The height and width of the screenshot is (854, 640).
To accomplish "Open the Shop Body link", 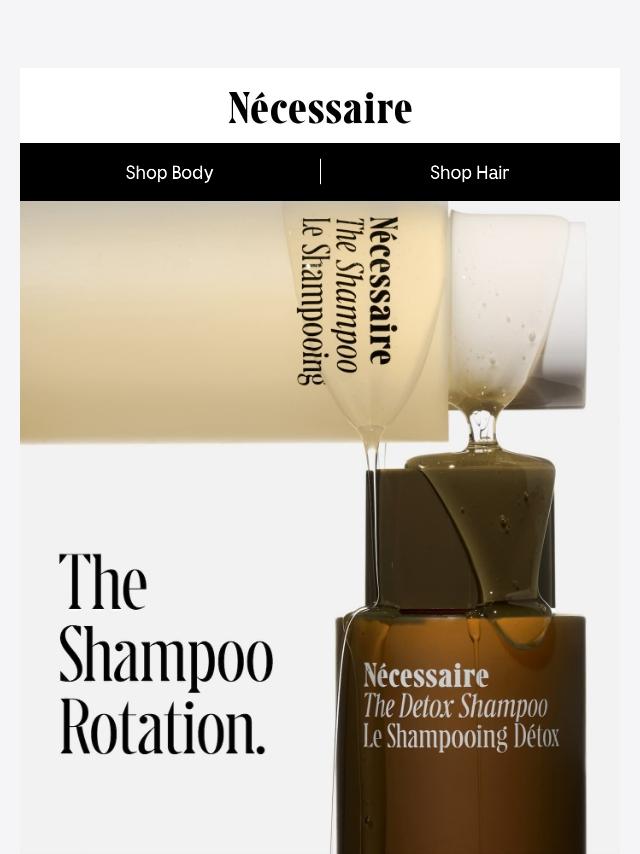I will 169,172.
